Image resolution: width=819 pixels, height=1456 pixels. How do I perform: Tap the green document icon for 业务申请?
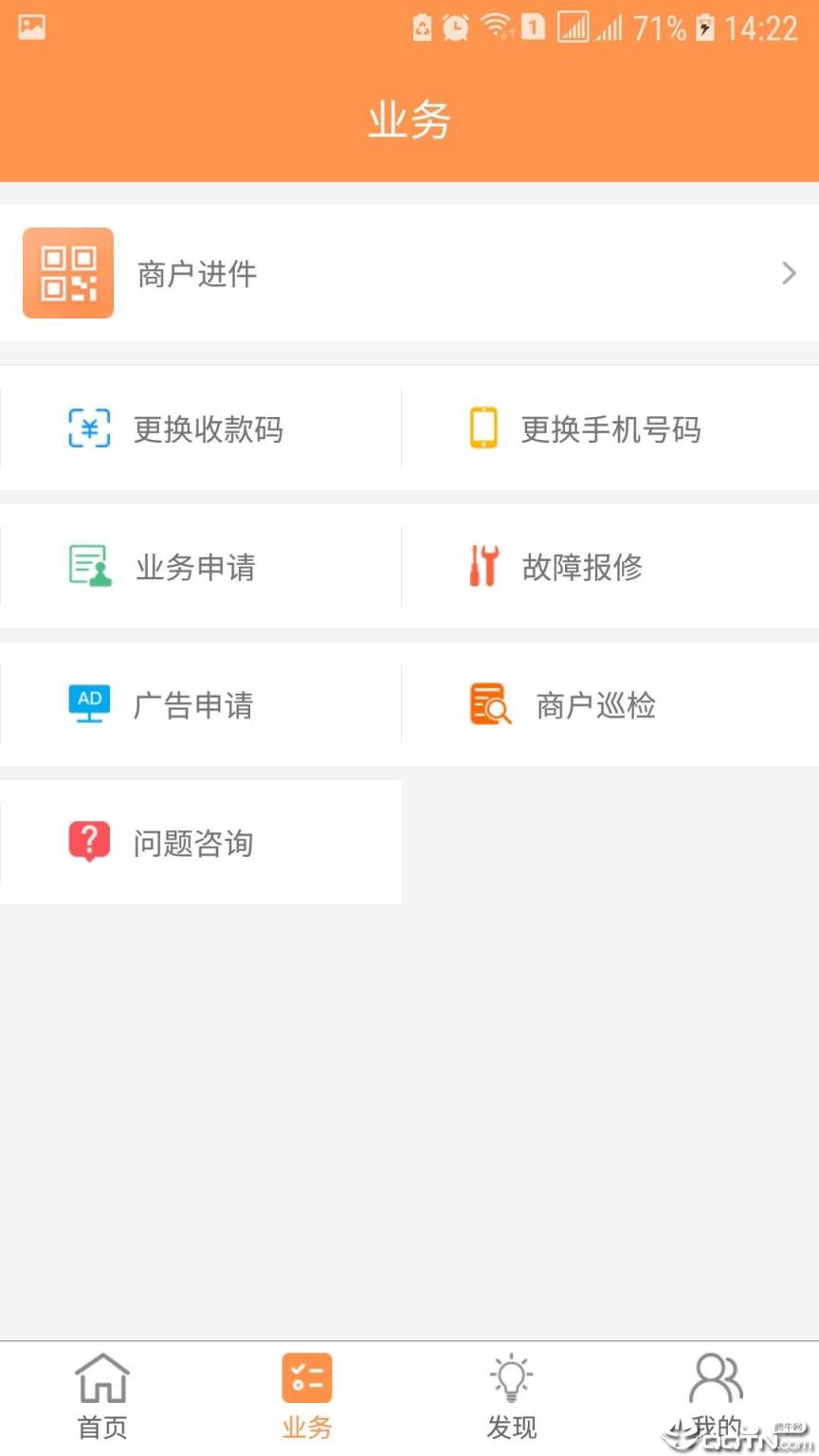click(x=88, y=566)
